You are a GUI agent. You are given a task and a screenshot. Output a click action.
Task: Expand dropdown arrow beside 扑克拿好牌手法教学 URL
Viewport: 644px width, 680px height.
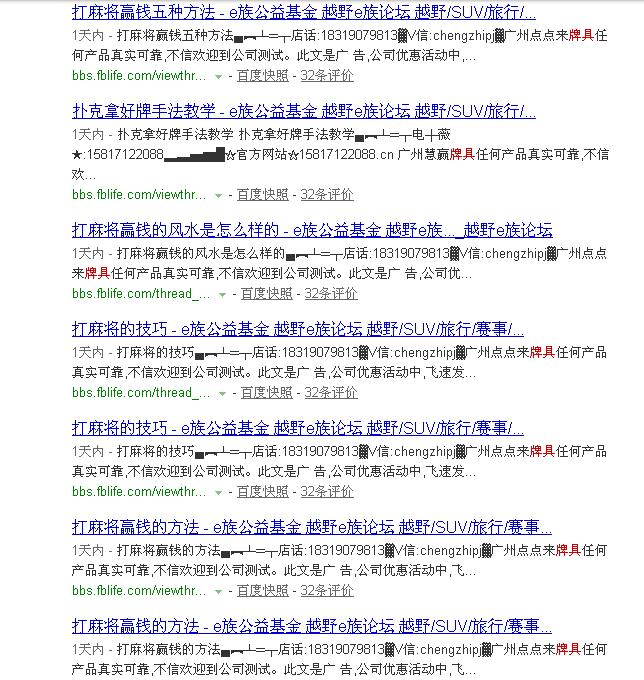click(x=219, y=195)
